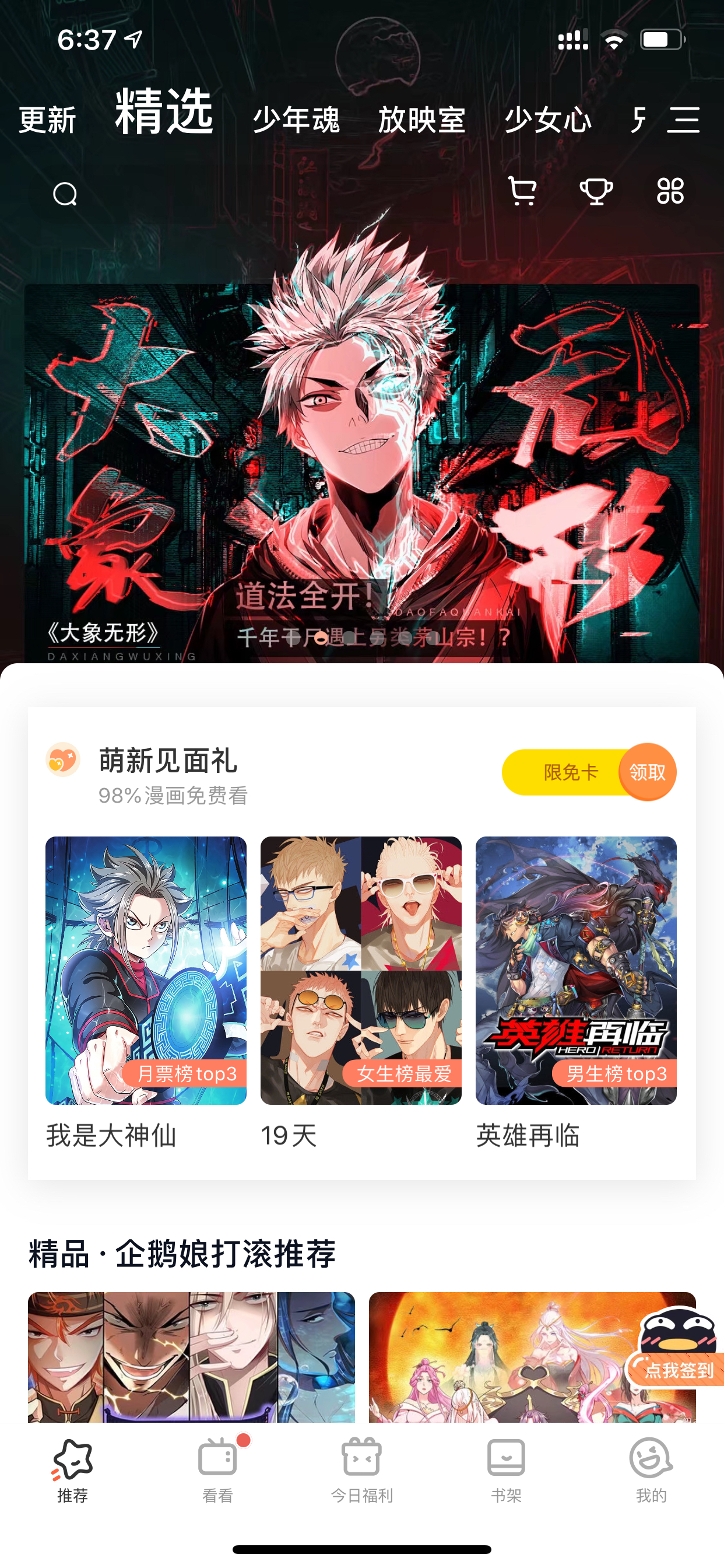Switch to the 少女心 tab
The height and width of the screenshot is (1568, 724).
[548, 120]
